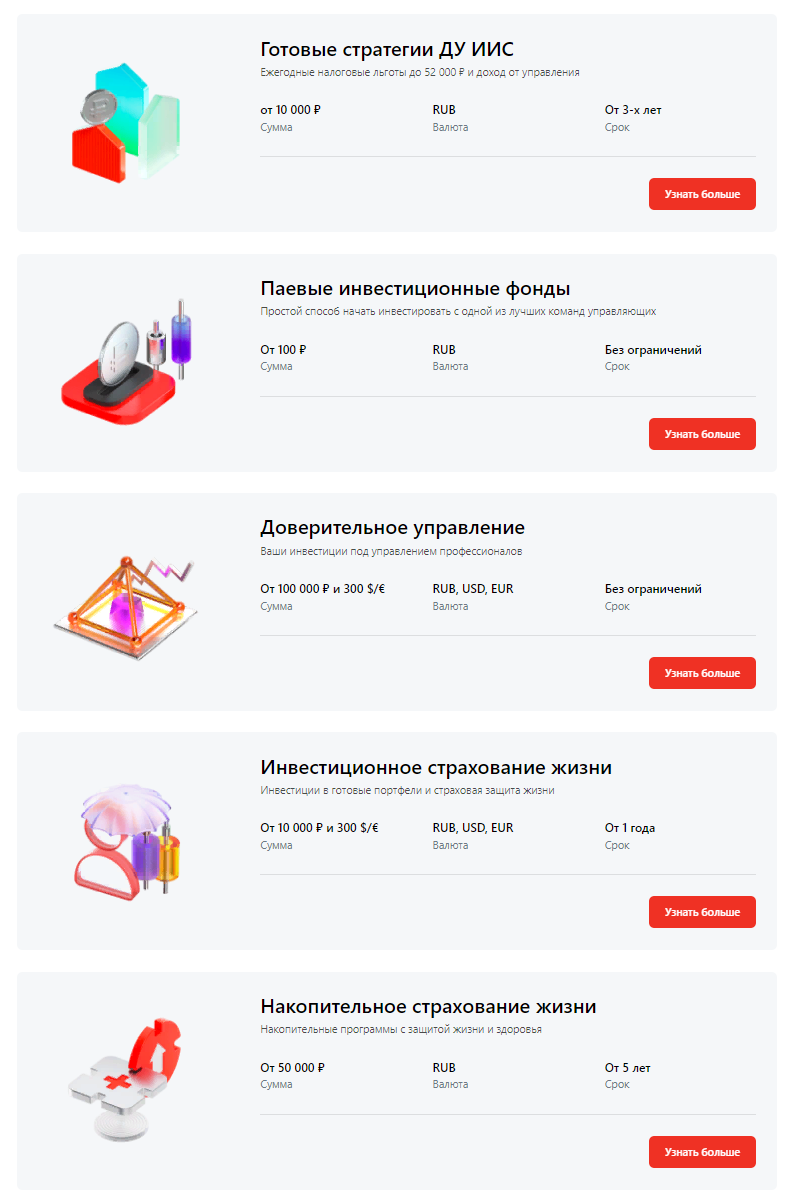Tap Узнать больше for Готовые стратегии ДУ ИИС

click(702, 194)
